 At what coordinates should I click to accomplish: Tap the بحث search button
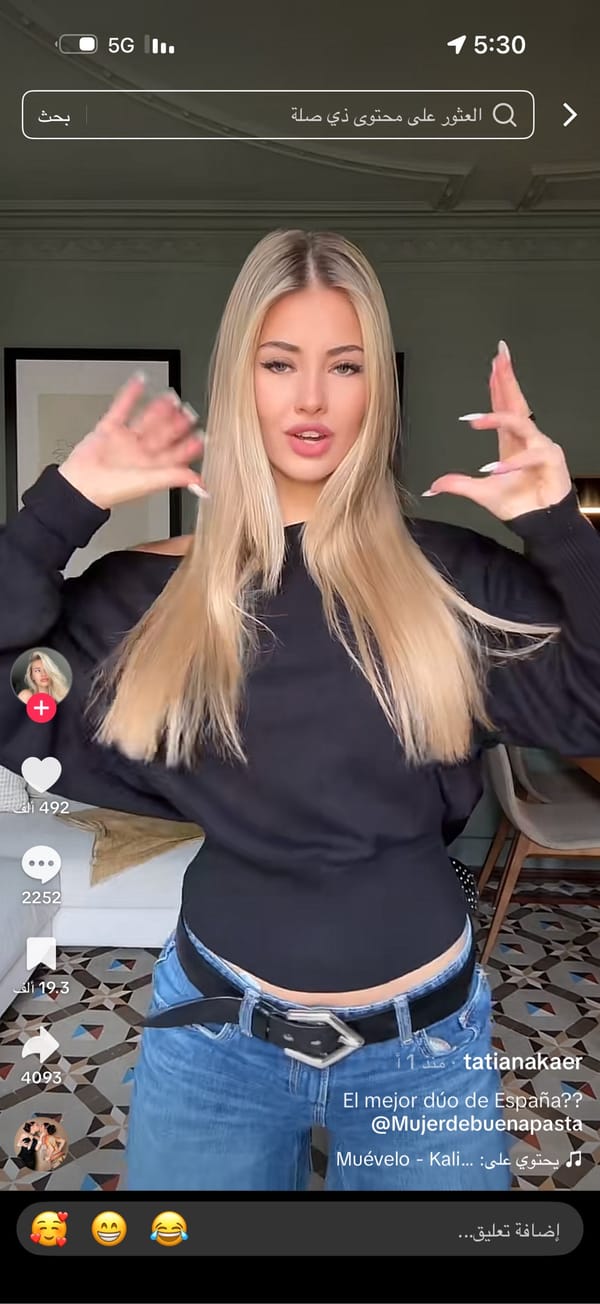(55, 115)
